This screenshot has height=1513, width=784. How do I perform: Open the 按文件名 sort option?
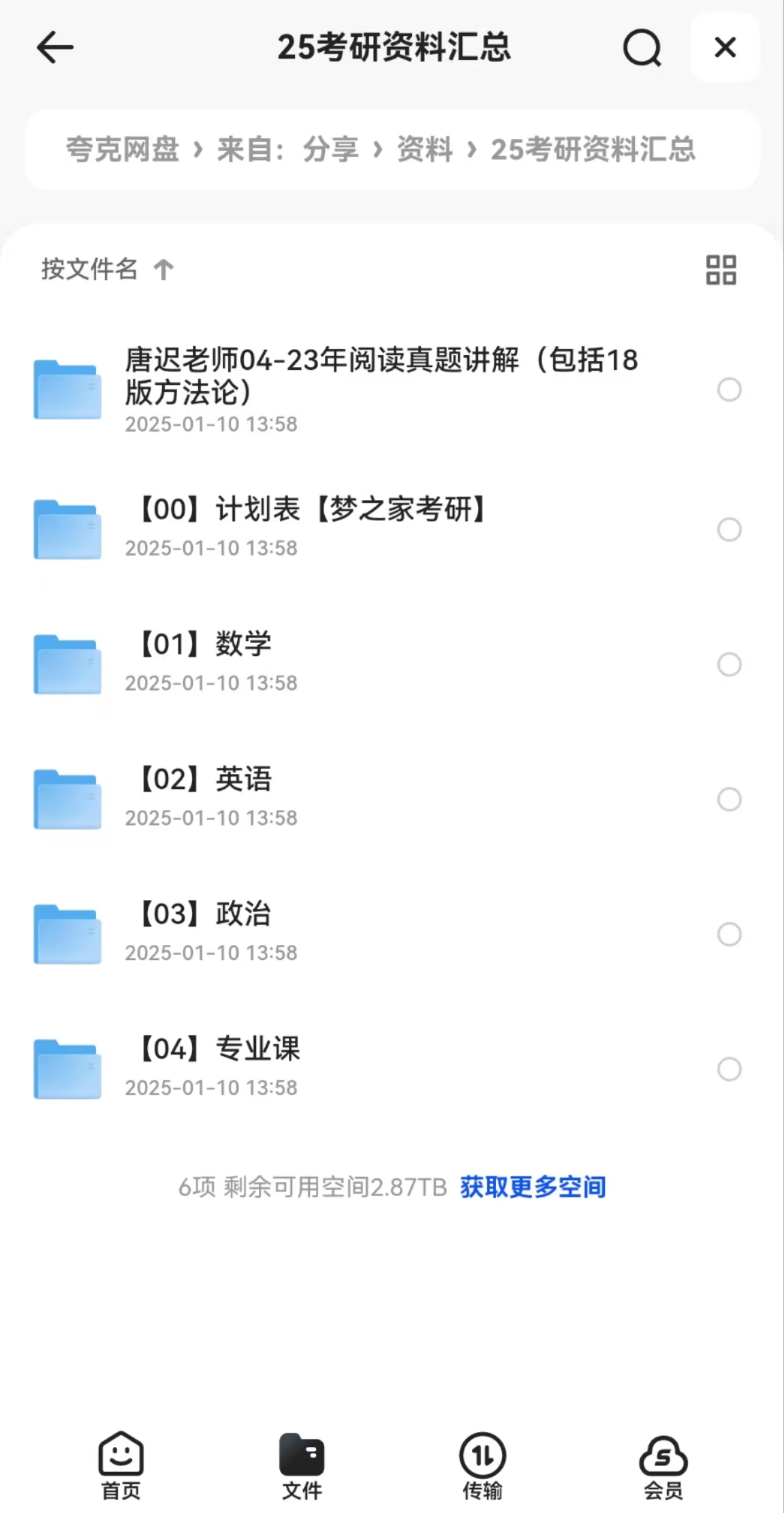87,270
